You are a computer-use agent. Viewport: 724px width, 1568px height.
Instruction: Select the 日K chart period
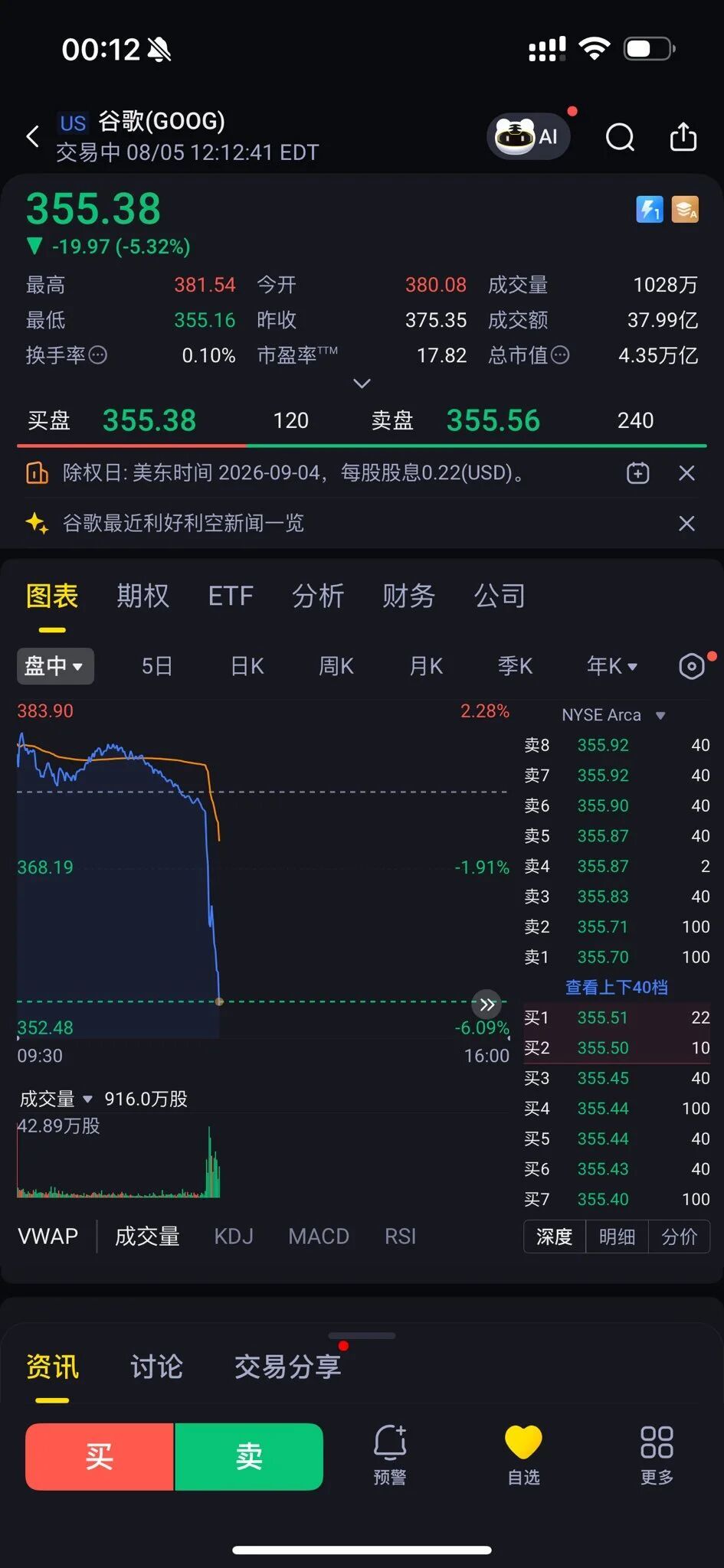(x=247, y=666)
